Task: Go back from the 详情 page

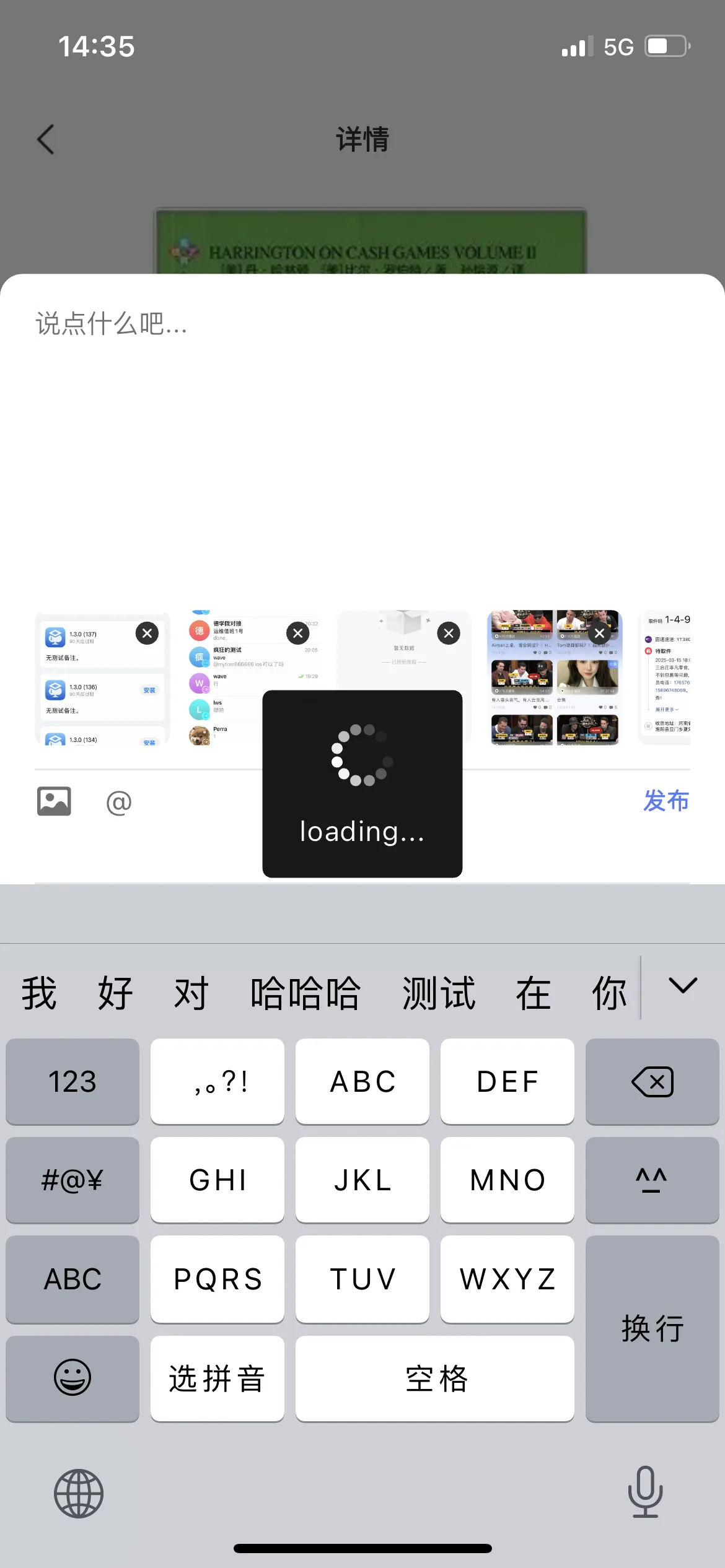Action: point(46,139)
